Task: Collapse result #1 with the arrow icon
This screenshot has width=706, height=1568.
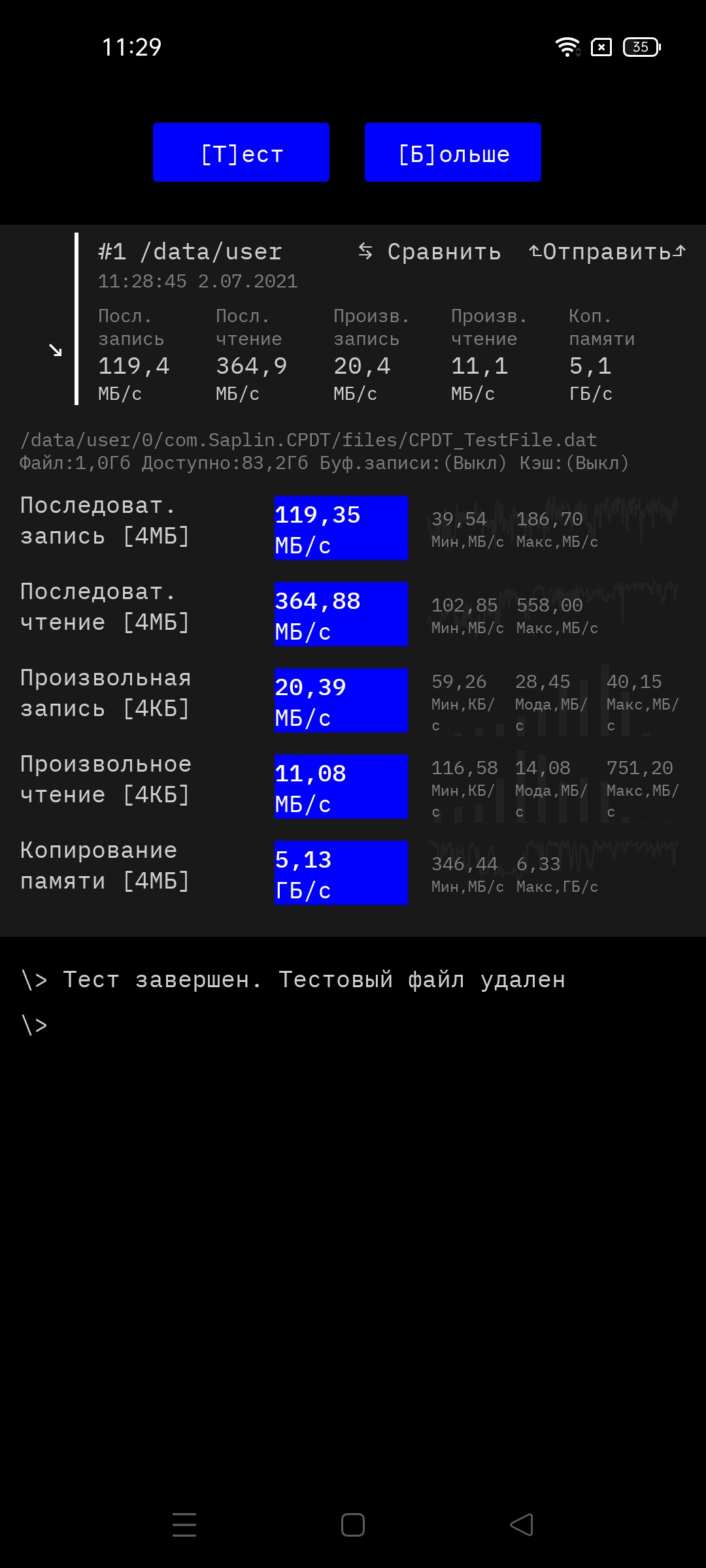Action: 56,351
